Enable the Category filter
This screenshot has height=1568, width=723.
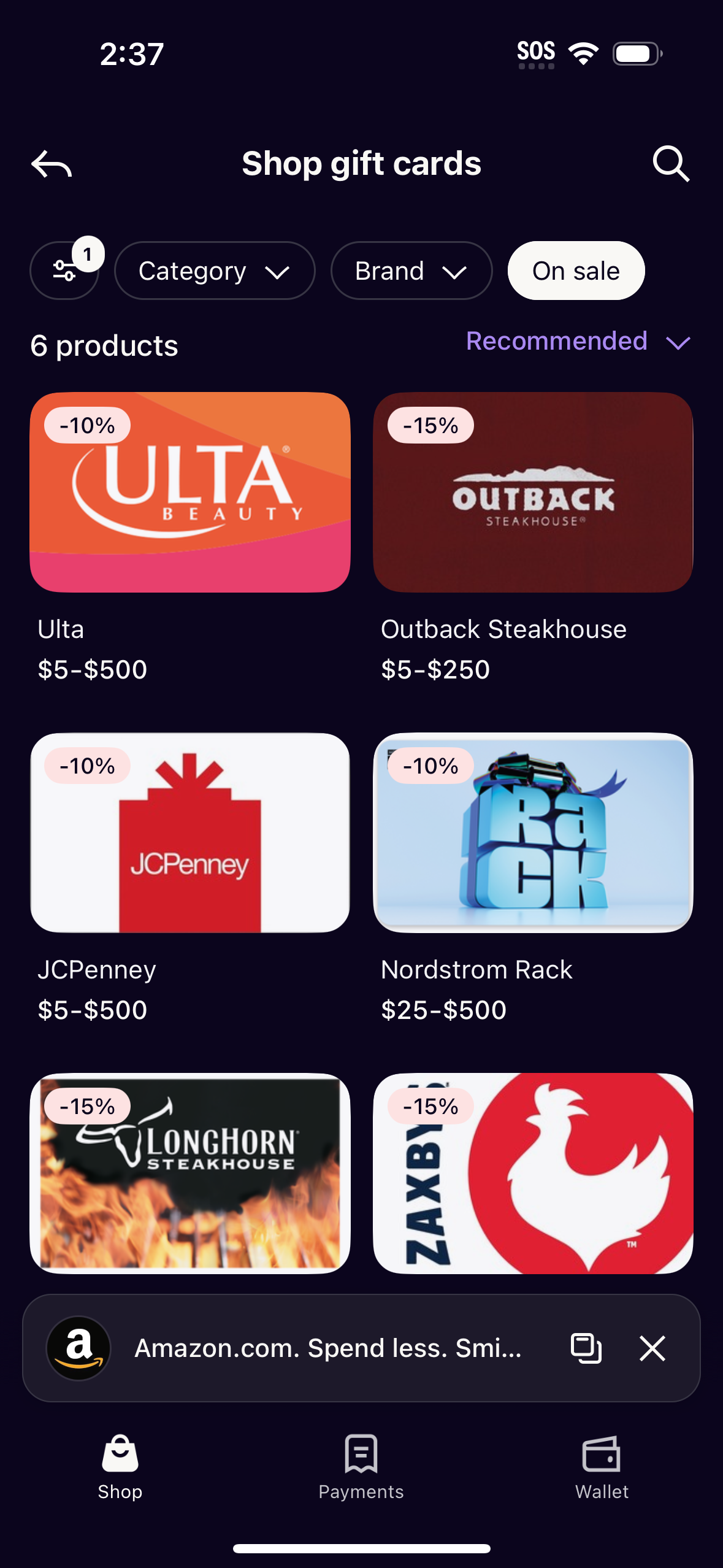click(x=213, y=271)
